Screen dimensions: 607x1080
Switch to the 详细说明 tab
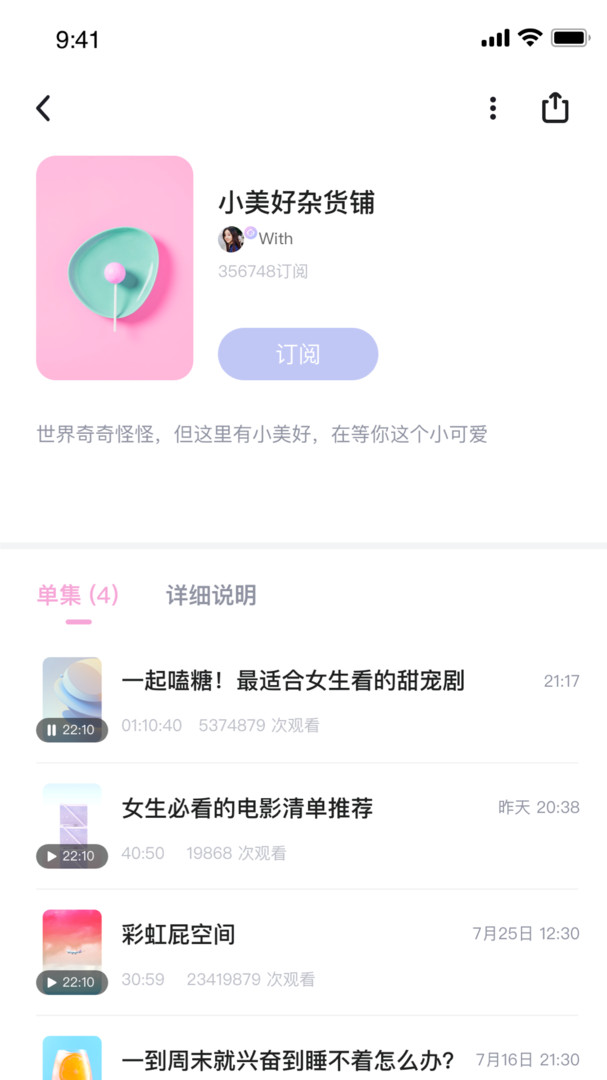211,596
